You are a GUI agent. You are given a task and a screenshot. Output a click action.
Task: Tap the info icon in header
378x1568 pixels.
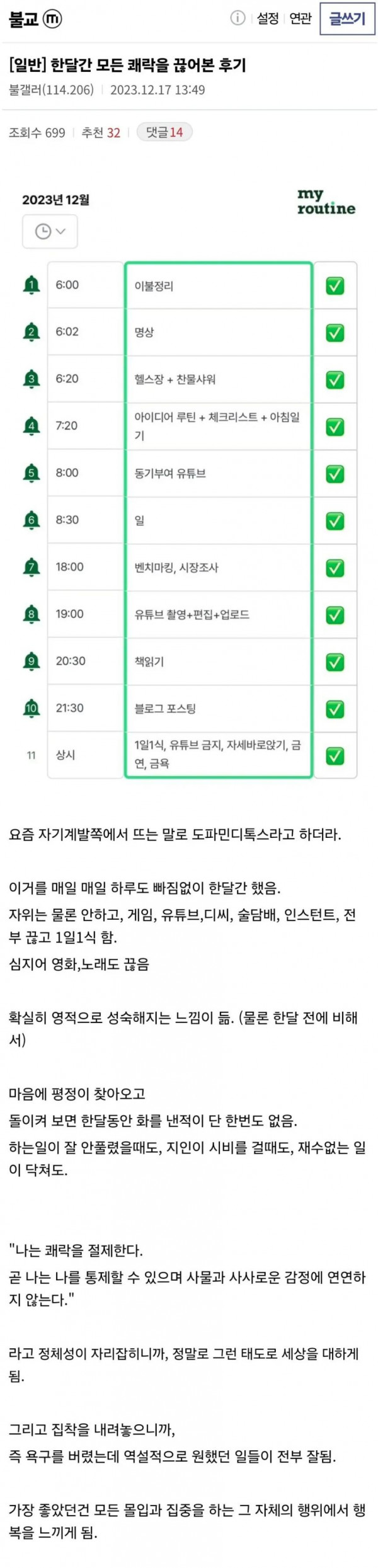pos(238,18)
